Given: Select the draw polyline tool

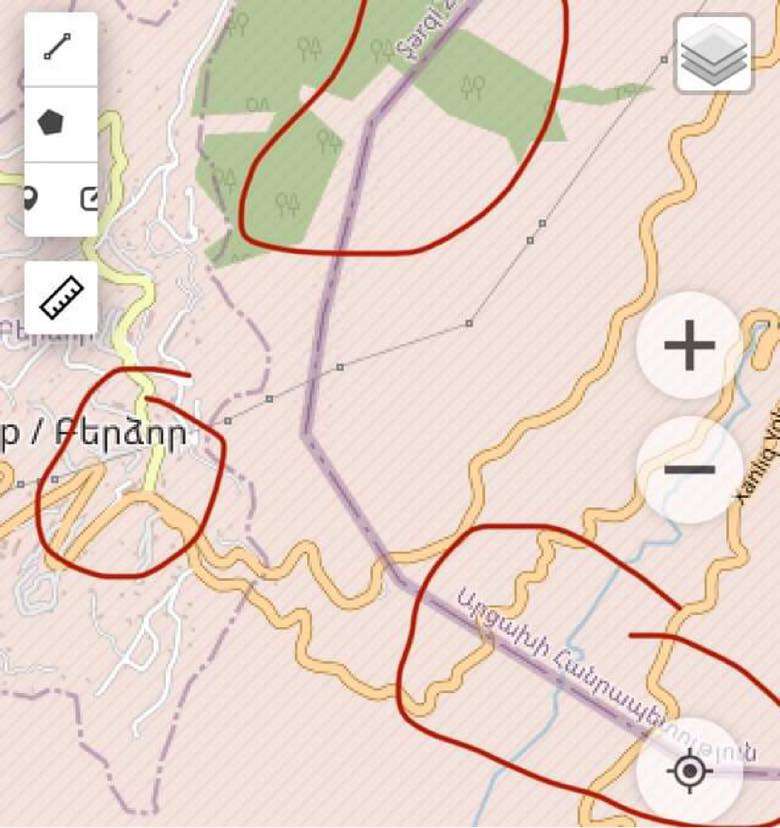Looking at the screenshot, I should (x=59, y=48).
